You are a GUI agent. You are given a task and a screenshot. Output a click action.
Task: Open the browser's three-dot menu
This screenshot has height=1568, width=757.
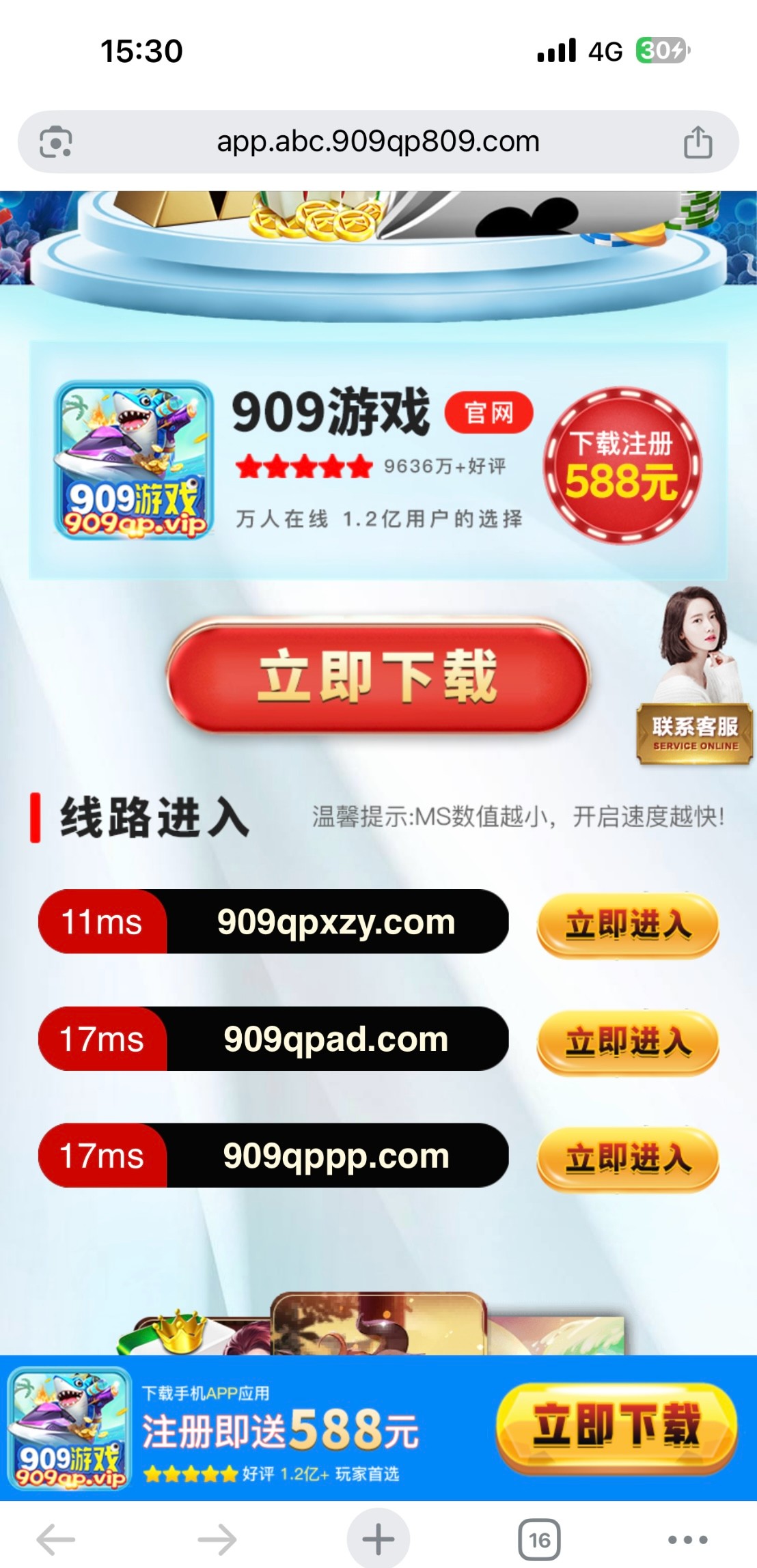687,1539
